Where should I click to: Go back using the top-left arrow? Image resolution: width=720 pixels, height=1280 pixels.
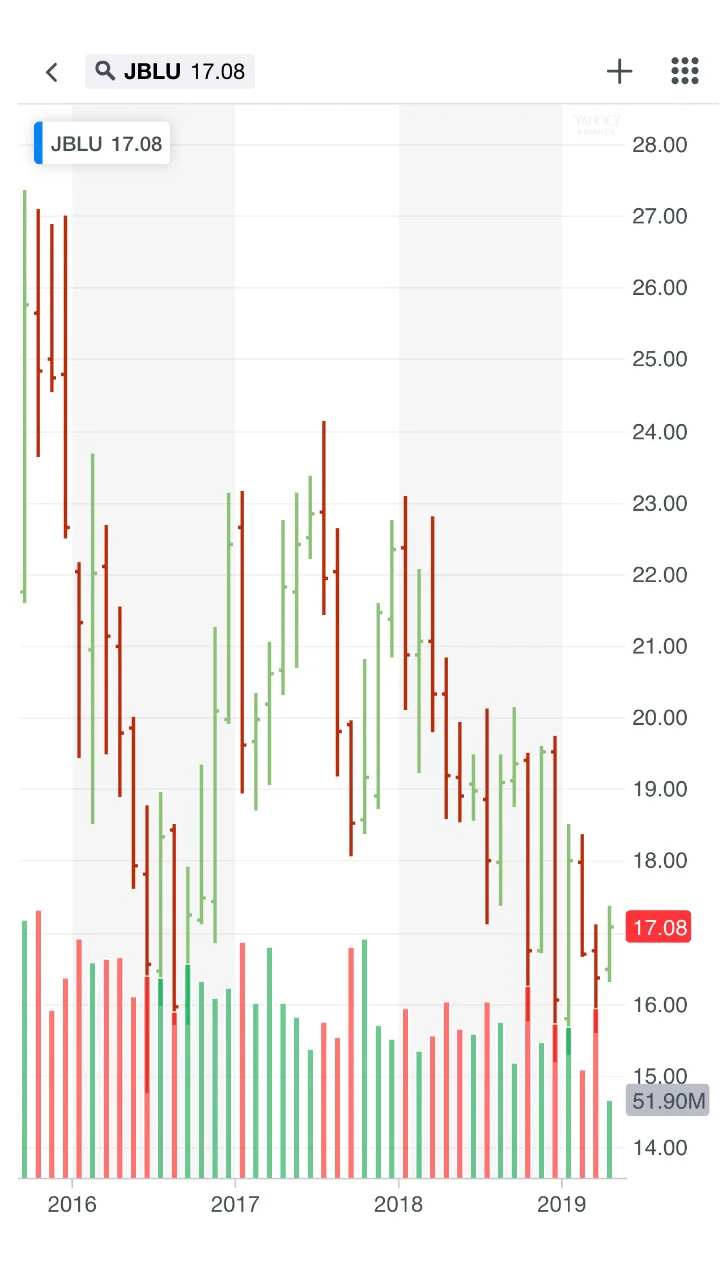click(x=52, y=72)
